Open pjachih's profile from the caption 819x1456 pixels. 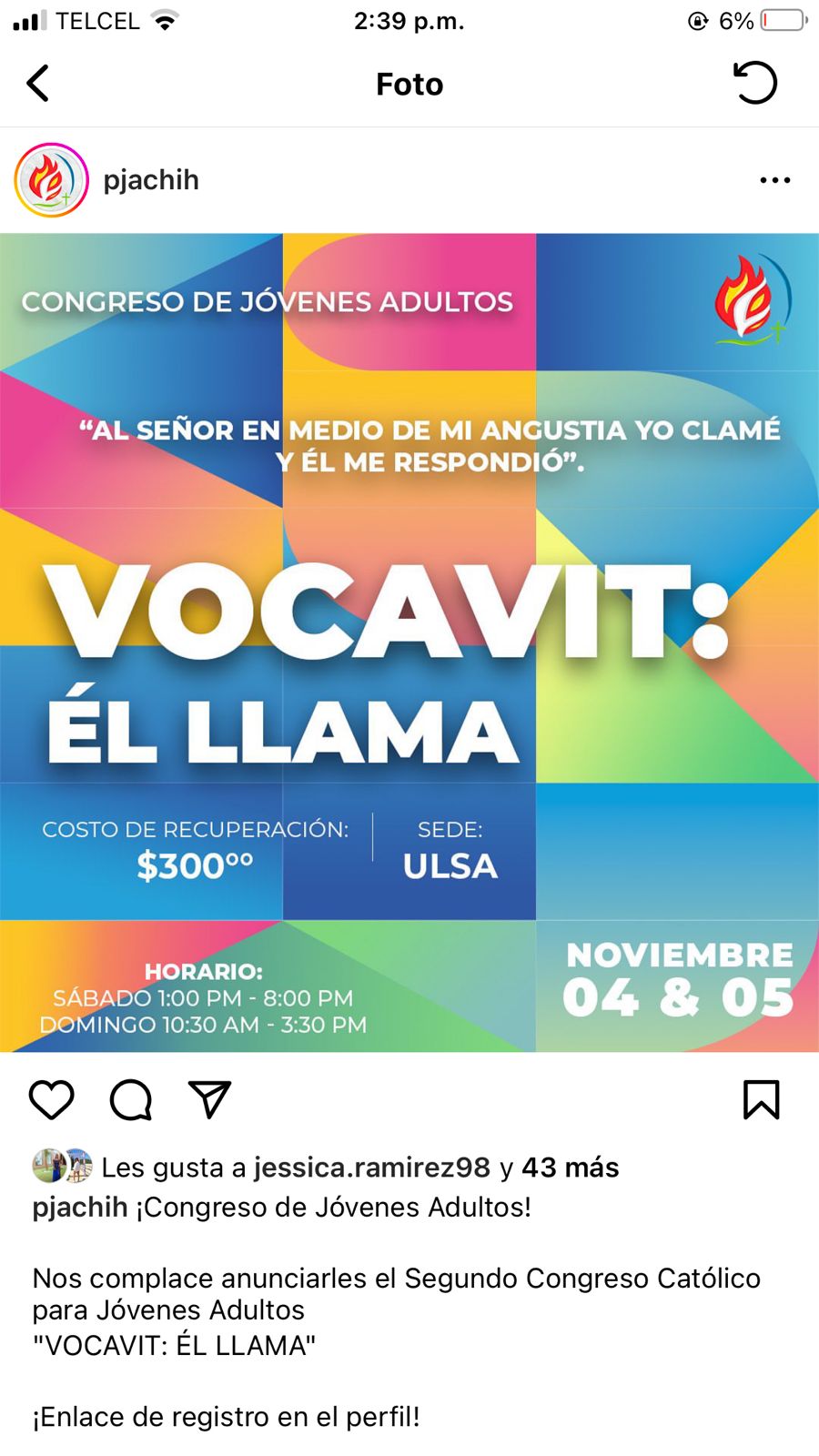pos(80,1208)
